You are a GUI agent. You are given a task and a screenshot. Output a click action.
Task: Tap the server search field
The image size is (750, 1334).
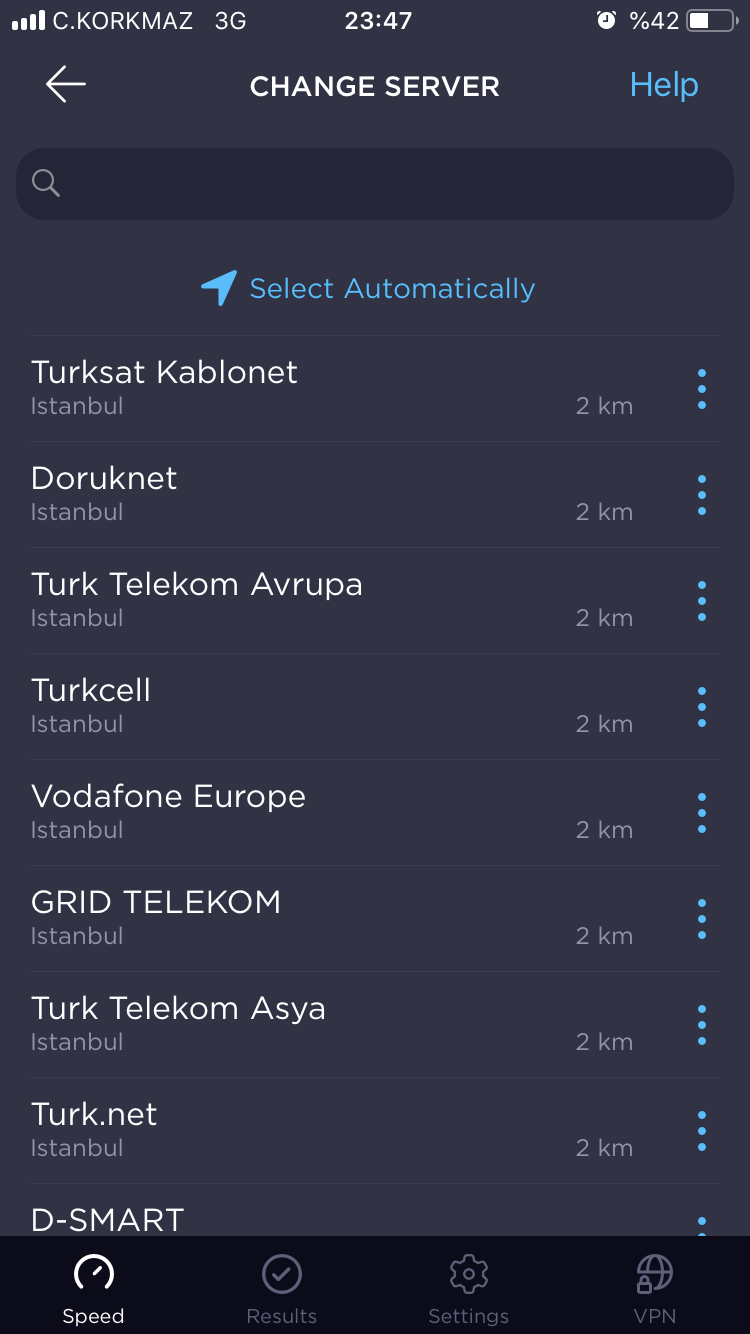[x=375, y=184]
